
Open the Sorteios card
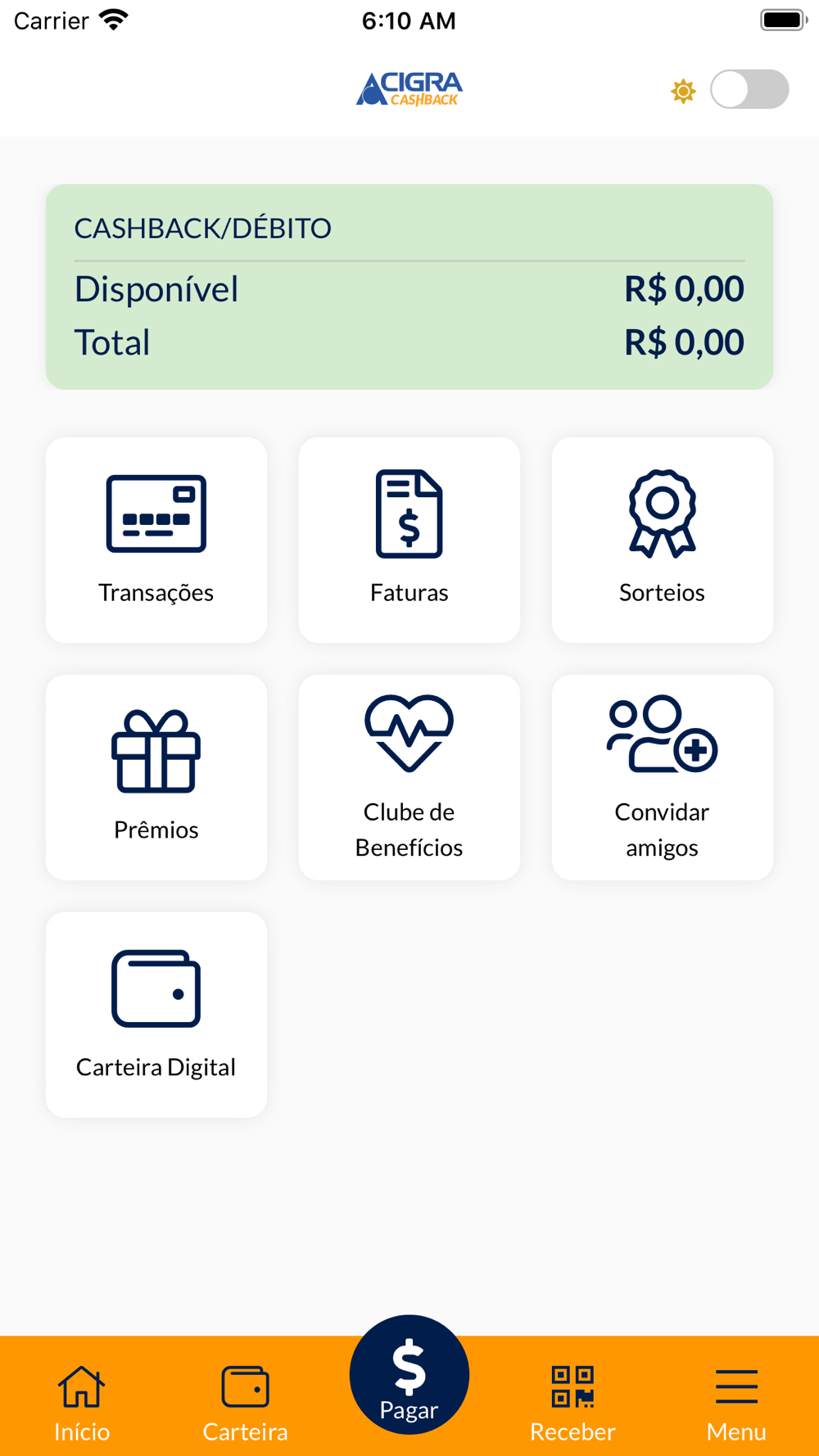[x=663, y=540]
